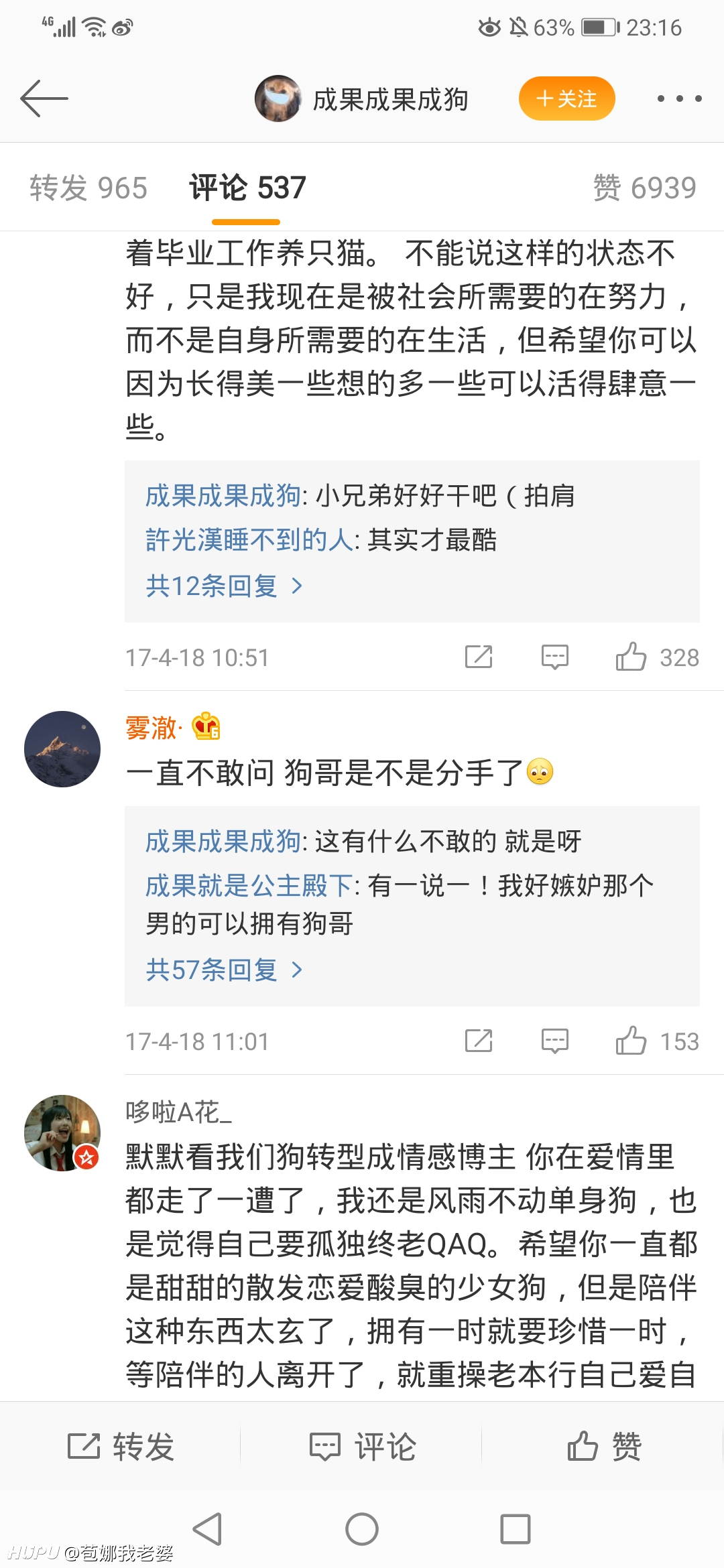
Task: Reply to 雾澈's comment
Action: [x=554, y=1041]
